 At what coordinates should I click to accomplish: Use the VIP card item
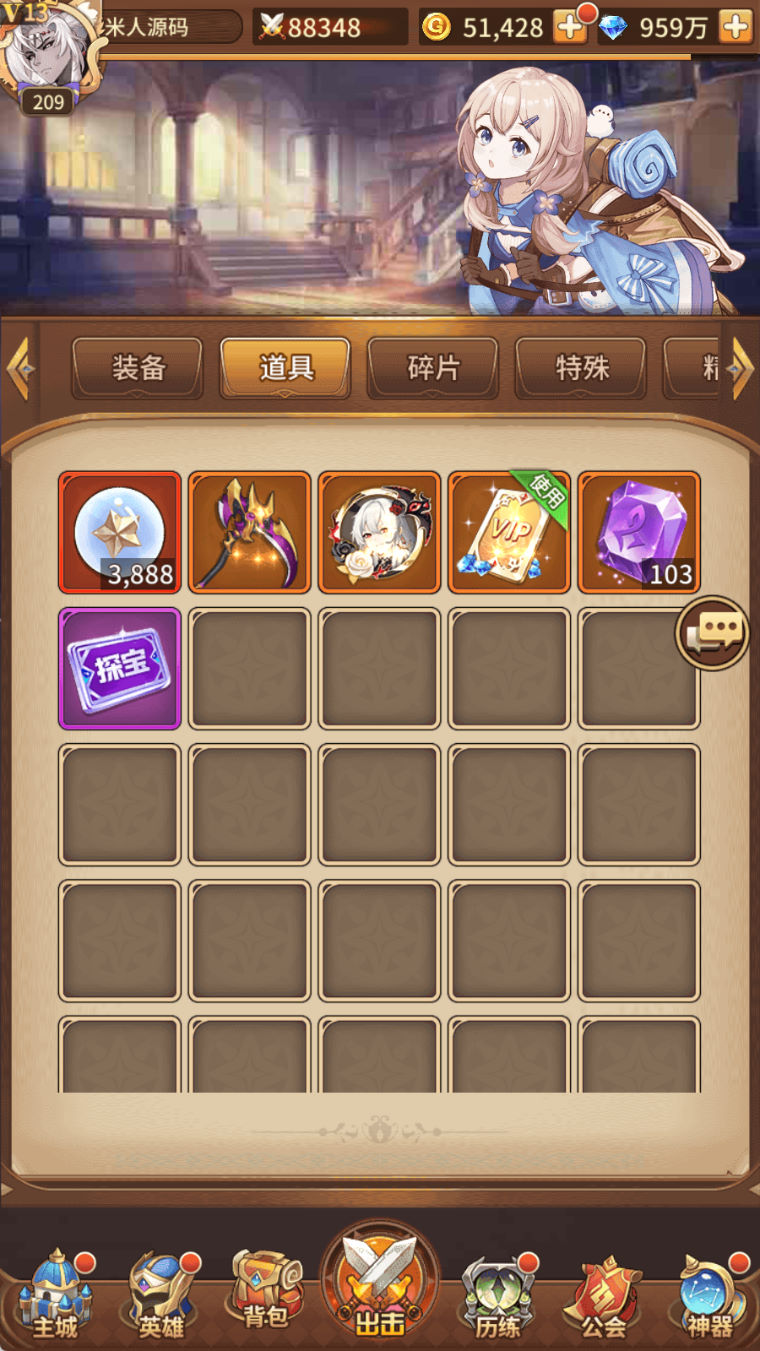(509, 532)
